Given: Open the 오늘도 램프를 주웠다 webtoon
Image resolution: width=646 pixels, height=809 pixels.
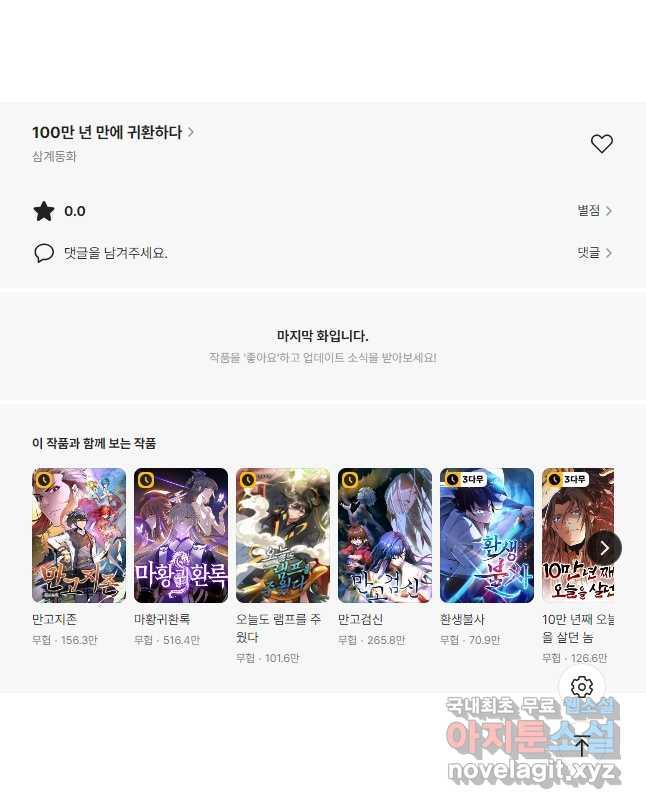Looking at the screenshot, I should pos(283,535).
